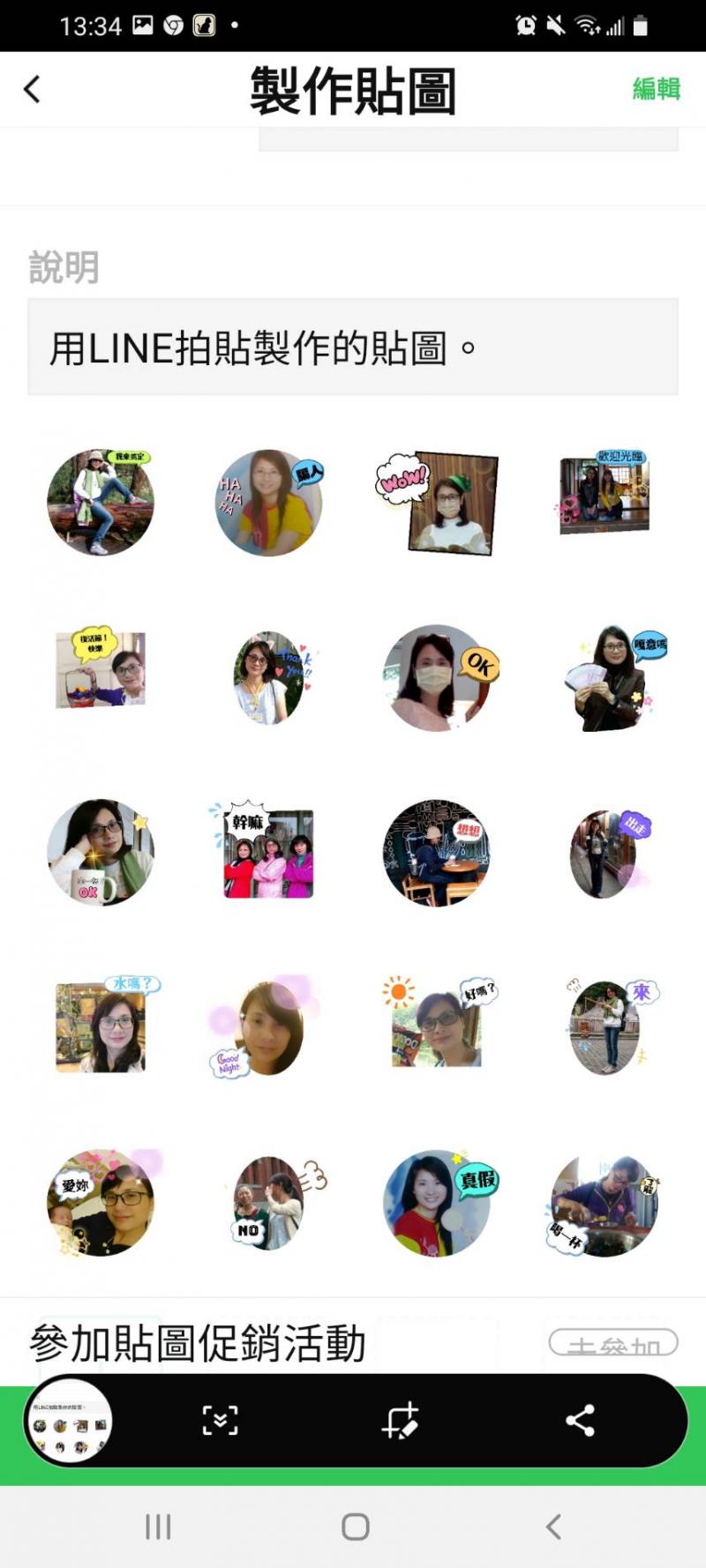Go back from the 製作貼圖 screen
This screenshot has width=706, height=1568.
33,89
